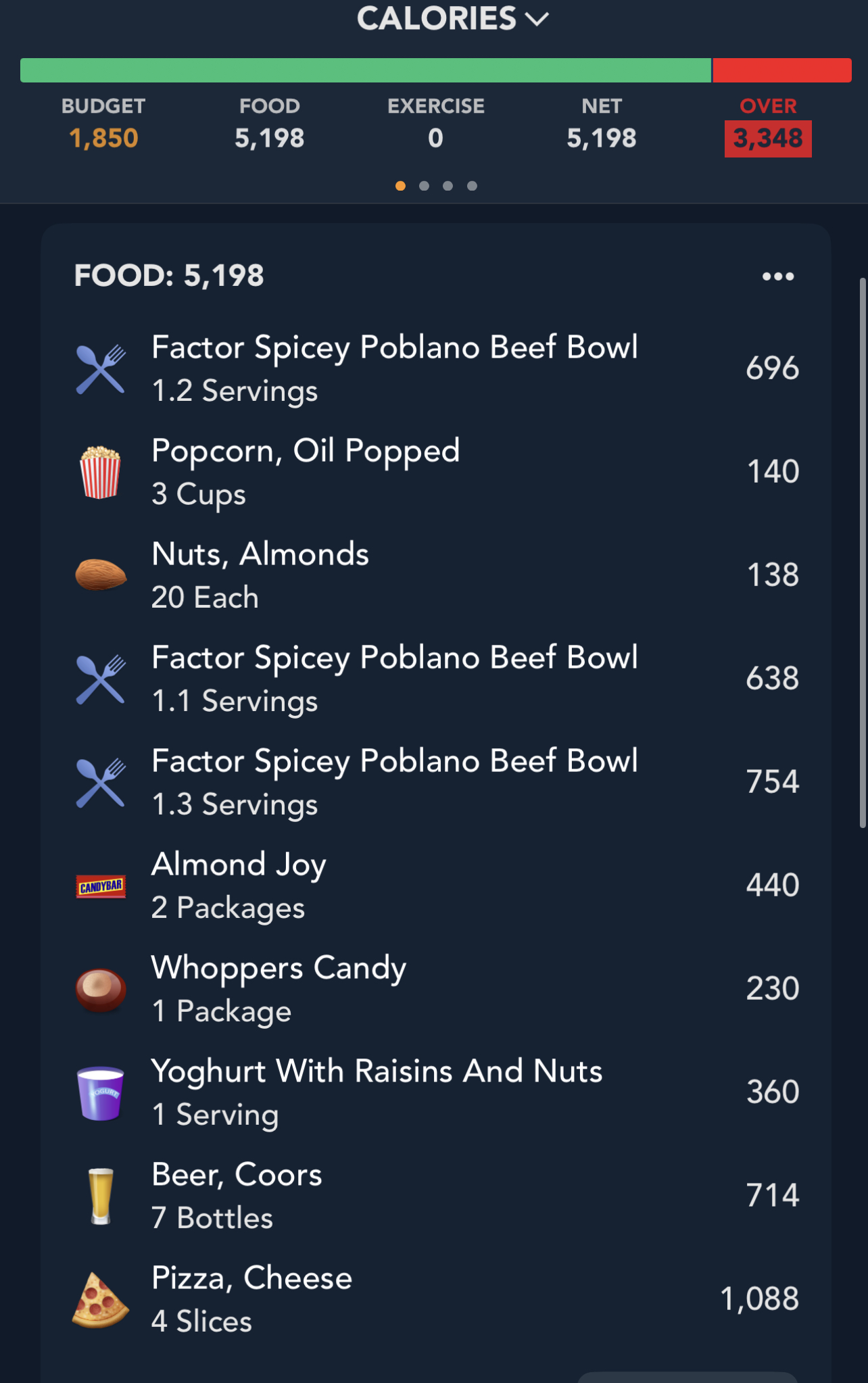The image size is (868, 1383).
Task: Tap the second page indicator dot
Action: [x=424, y=186]
